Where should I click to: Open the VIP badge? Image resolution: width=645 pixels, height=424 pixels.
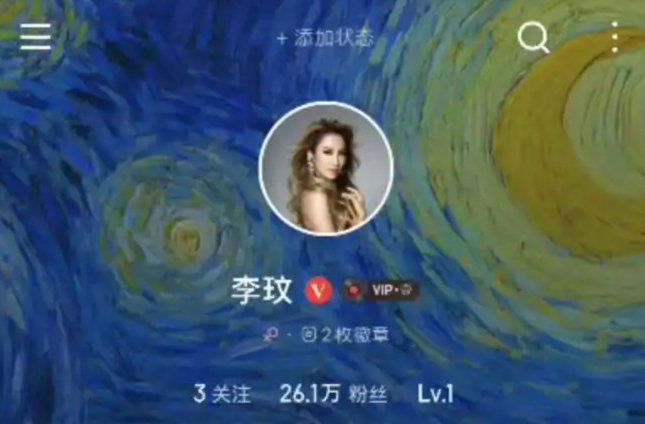(381, 290)
